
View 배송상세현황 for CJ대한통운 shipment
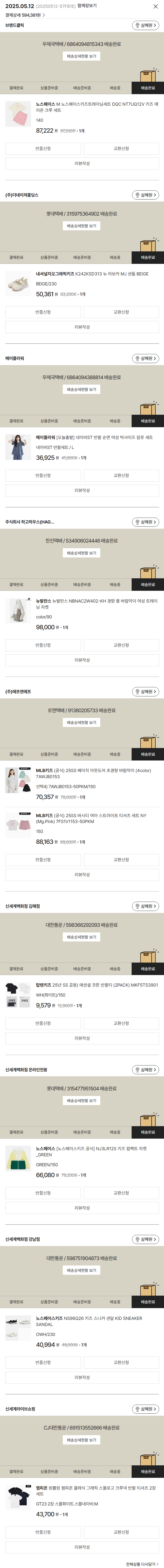(x=82, y=1440)
